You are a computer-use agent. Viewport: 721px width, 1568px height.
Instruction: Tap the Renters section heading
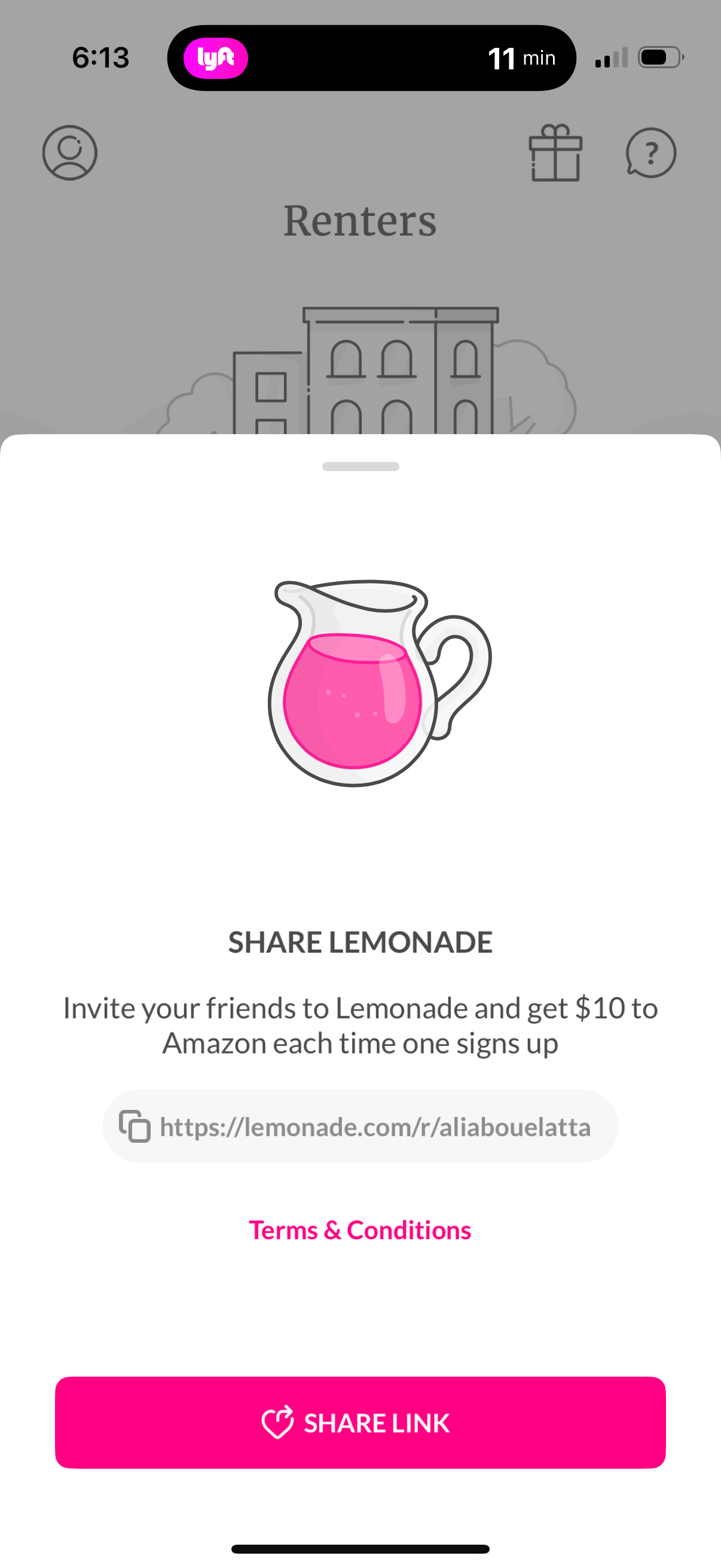pyautogui.click(x=360, y=219)
